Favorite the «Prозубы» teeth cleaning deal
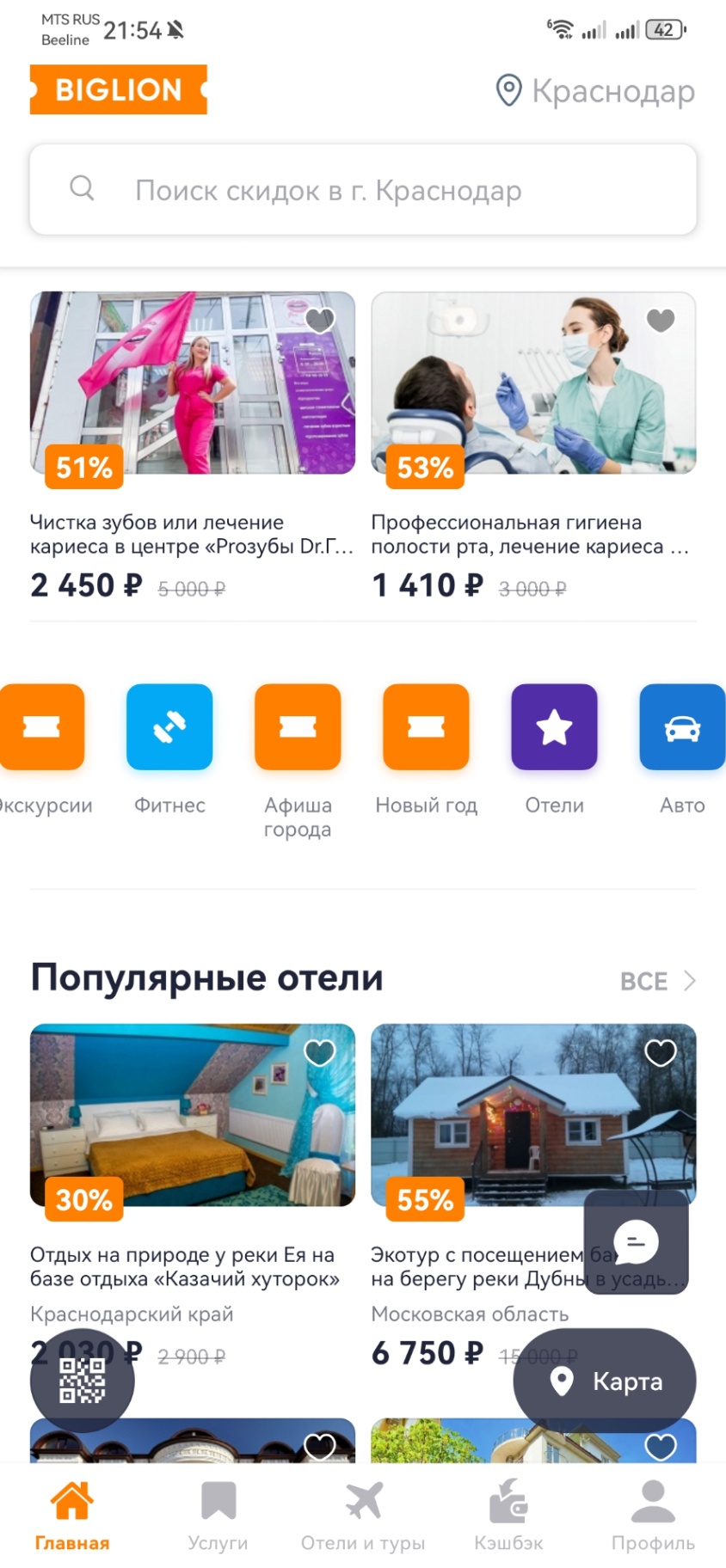The height and width of the screenshot is (1568, 726). point(320,321)
